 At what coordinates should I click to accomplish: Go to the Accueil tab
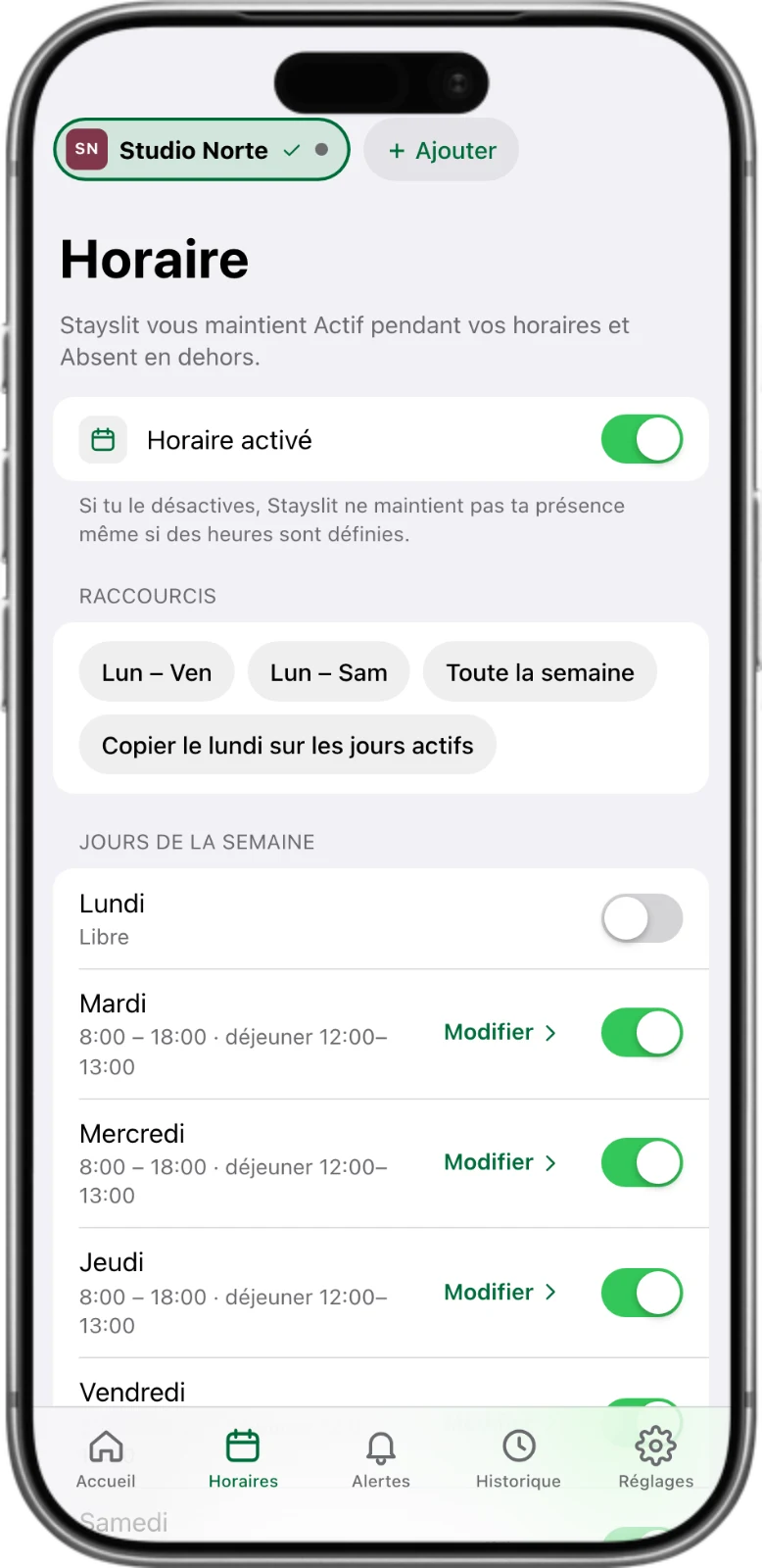(106, 1459)
